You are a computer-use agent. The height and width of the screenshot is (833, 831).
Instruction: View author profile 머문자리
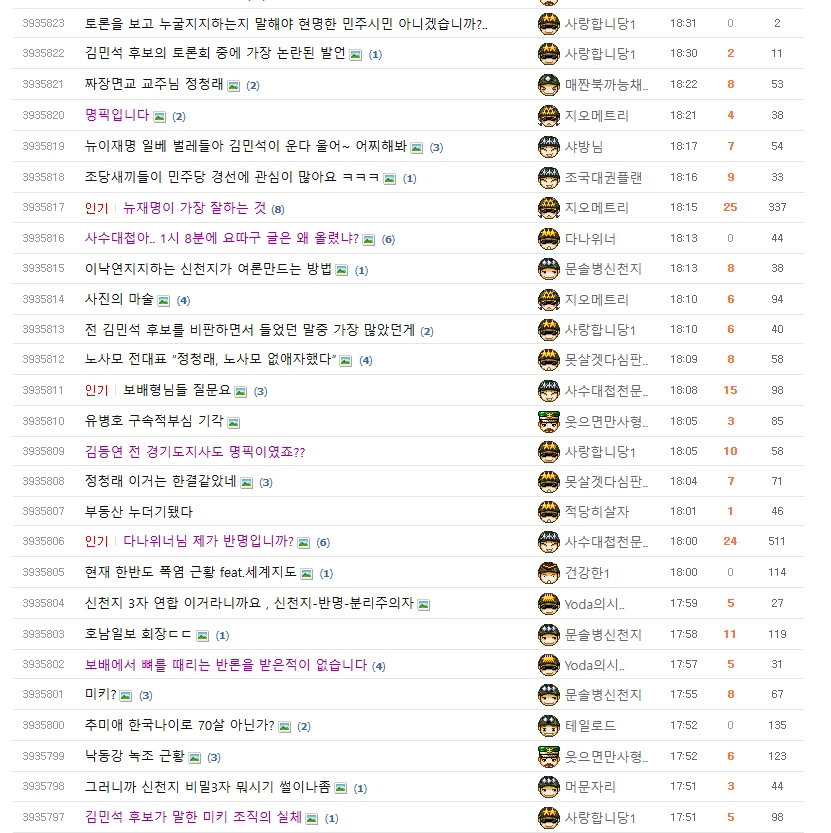pyautogui.click(x=590, y=787)
